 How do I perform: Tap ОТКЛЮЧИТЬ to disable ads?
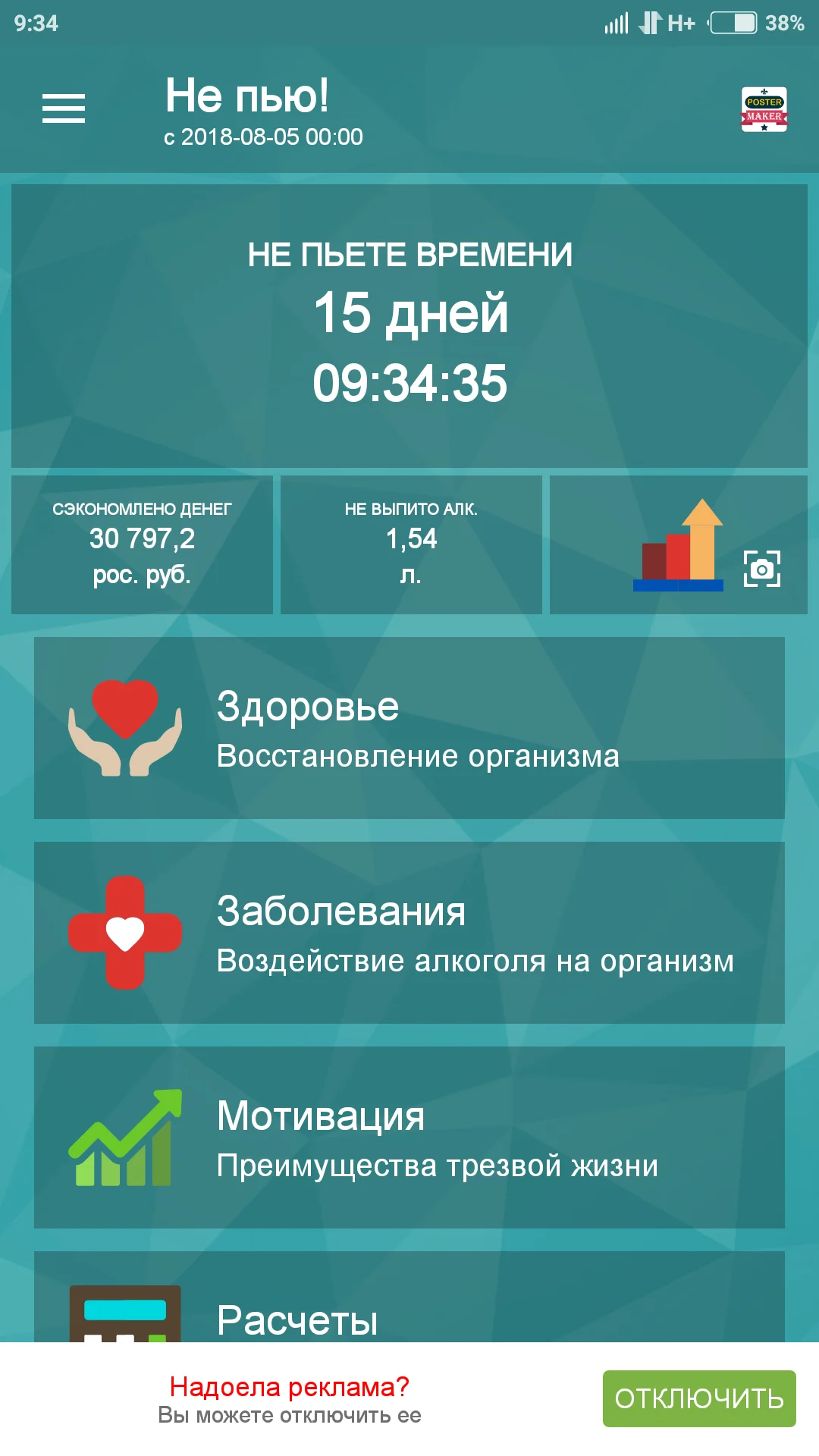[698, 1399]
